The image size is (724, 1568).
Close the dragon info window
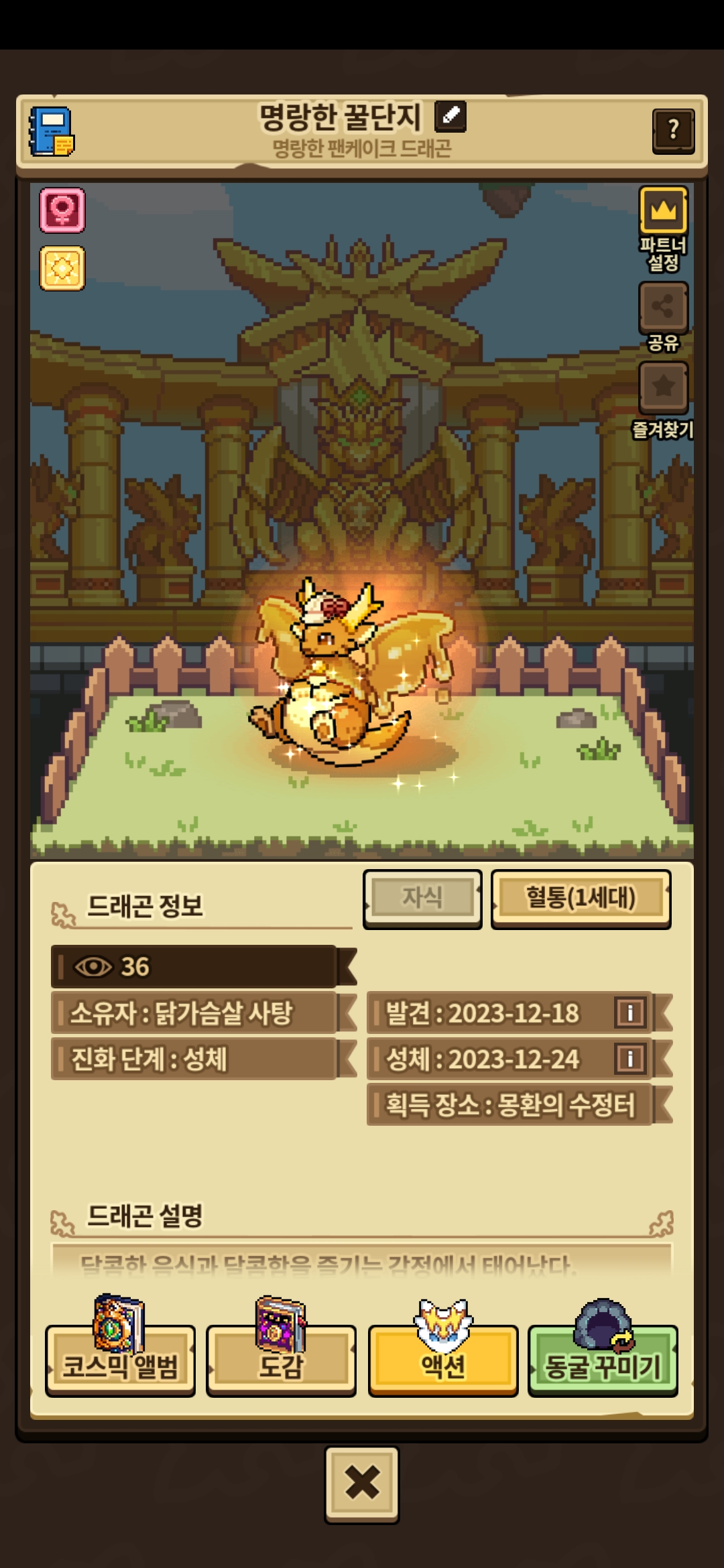[x=362, y=1485]
